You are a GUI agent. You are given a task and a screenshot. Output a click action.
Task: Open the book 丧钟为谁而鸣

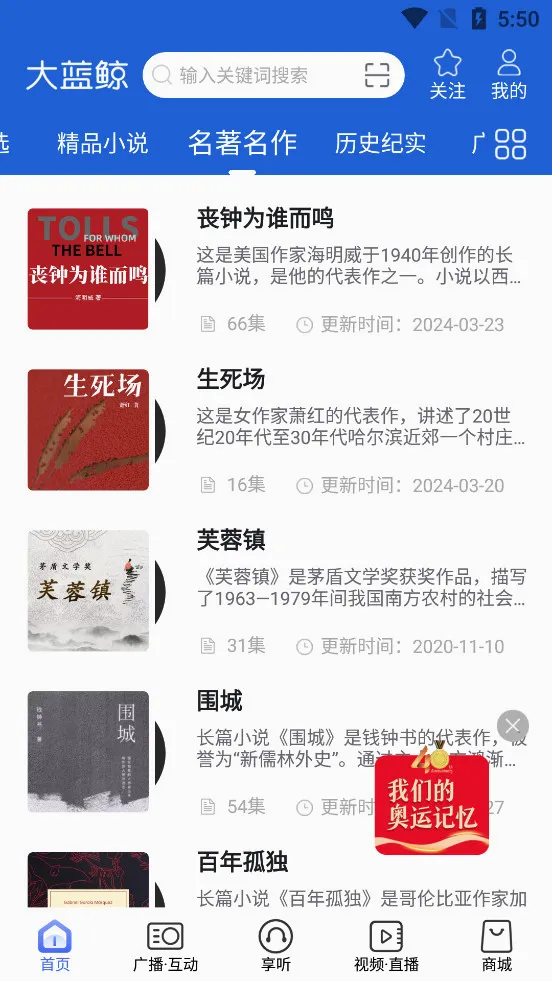[x=276, y=269]
